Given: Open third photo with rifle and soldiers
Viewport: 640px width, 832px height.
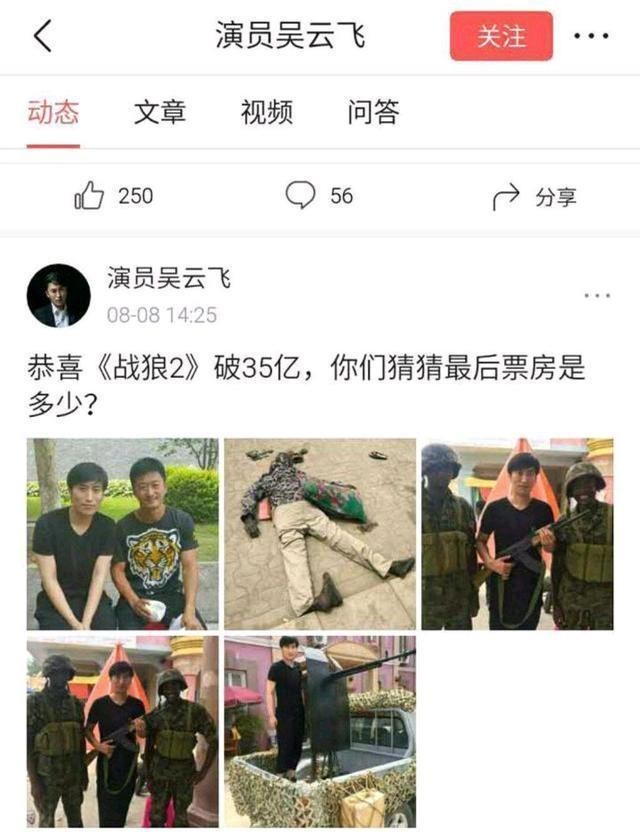Looking at the screenshot, I should (x=517, y=533).
